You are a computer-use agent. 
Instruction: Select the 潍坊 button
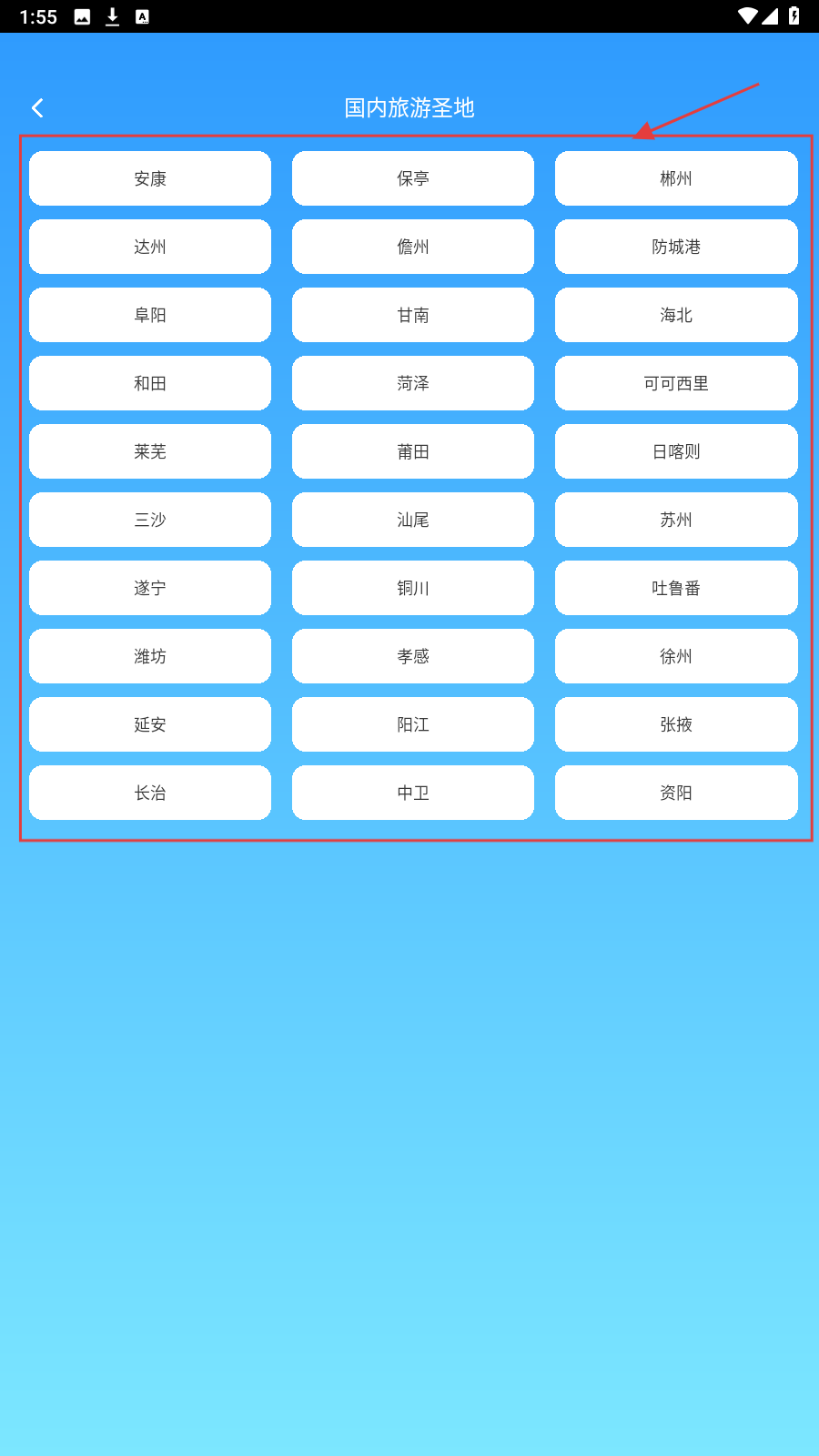point(150,656)
